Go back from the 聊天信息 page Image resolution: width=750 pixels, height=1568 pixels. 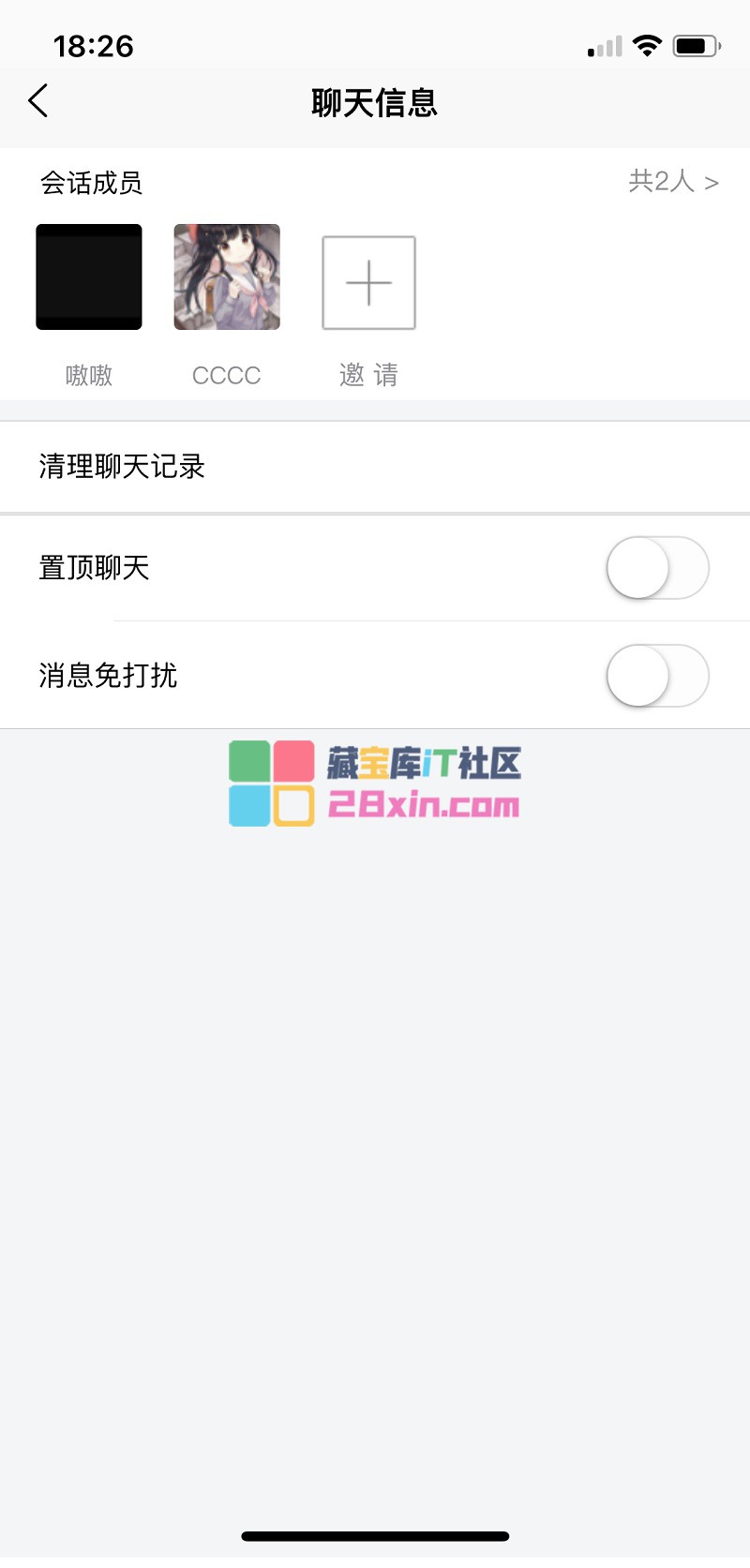click(38, 101)
